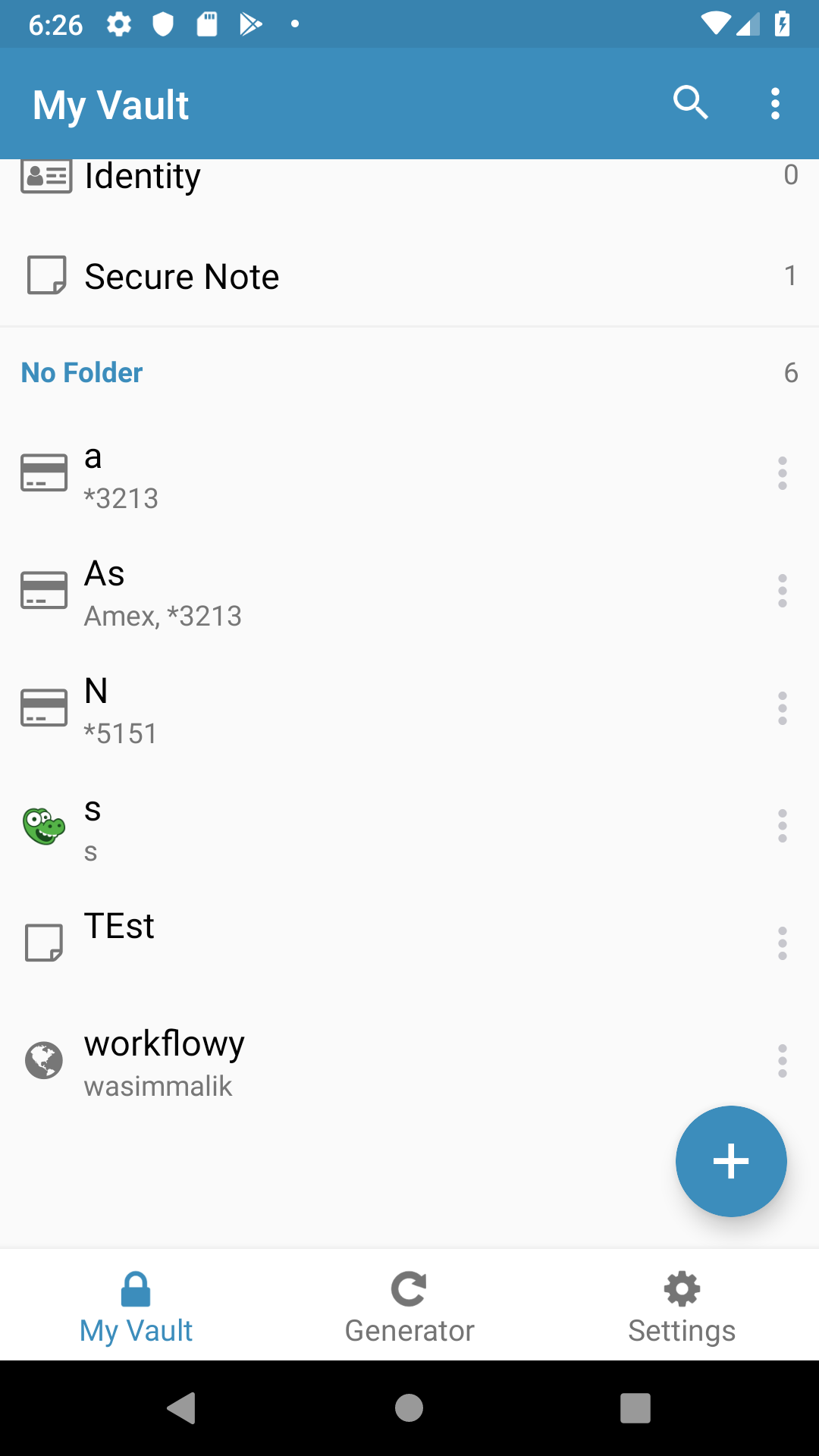This screenshot has width=819, height=1456.
Task: Switch to the Settings tab
Action: [682, 1307]
